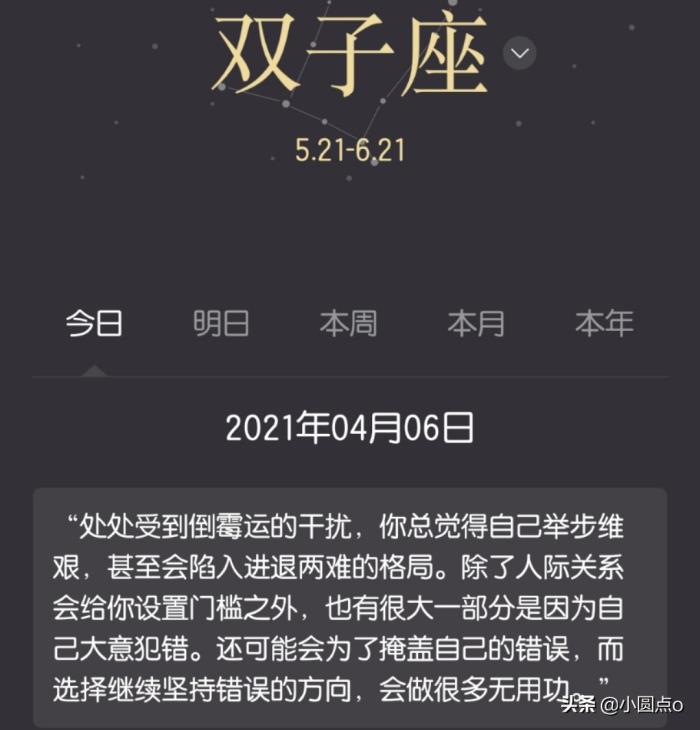Screen dimensions: 700x730
Task: Expand the 双子座 zodiac sign dropdown
Action: [520, 52]
